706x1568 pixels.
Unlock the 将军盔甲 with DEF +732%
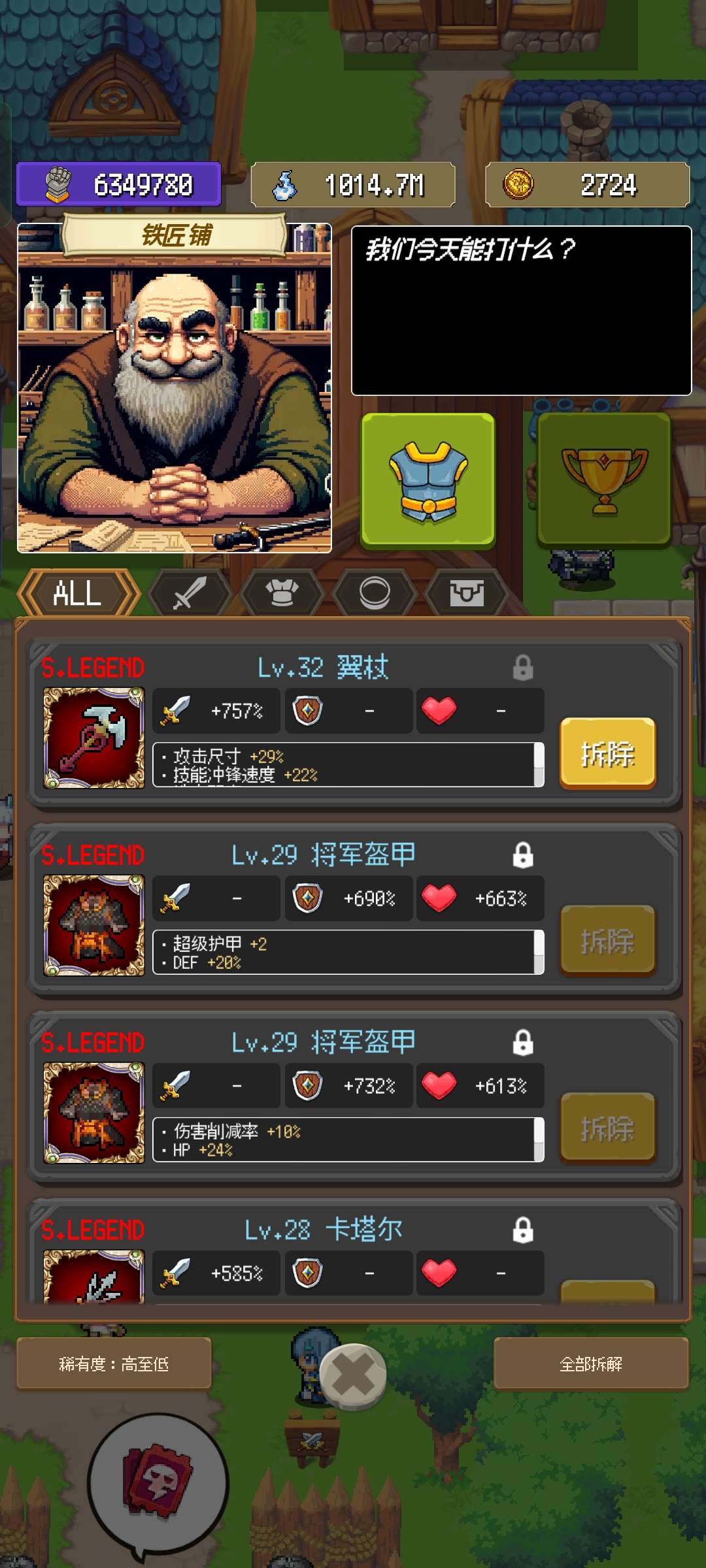click(x=523, y=1043)
